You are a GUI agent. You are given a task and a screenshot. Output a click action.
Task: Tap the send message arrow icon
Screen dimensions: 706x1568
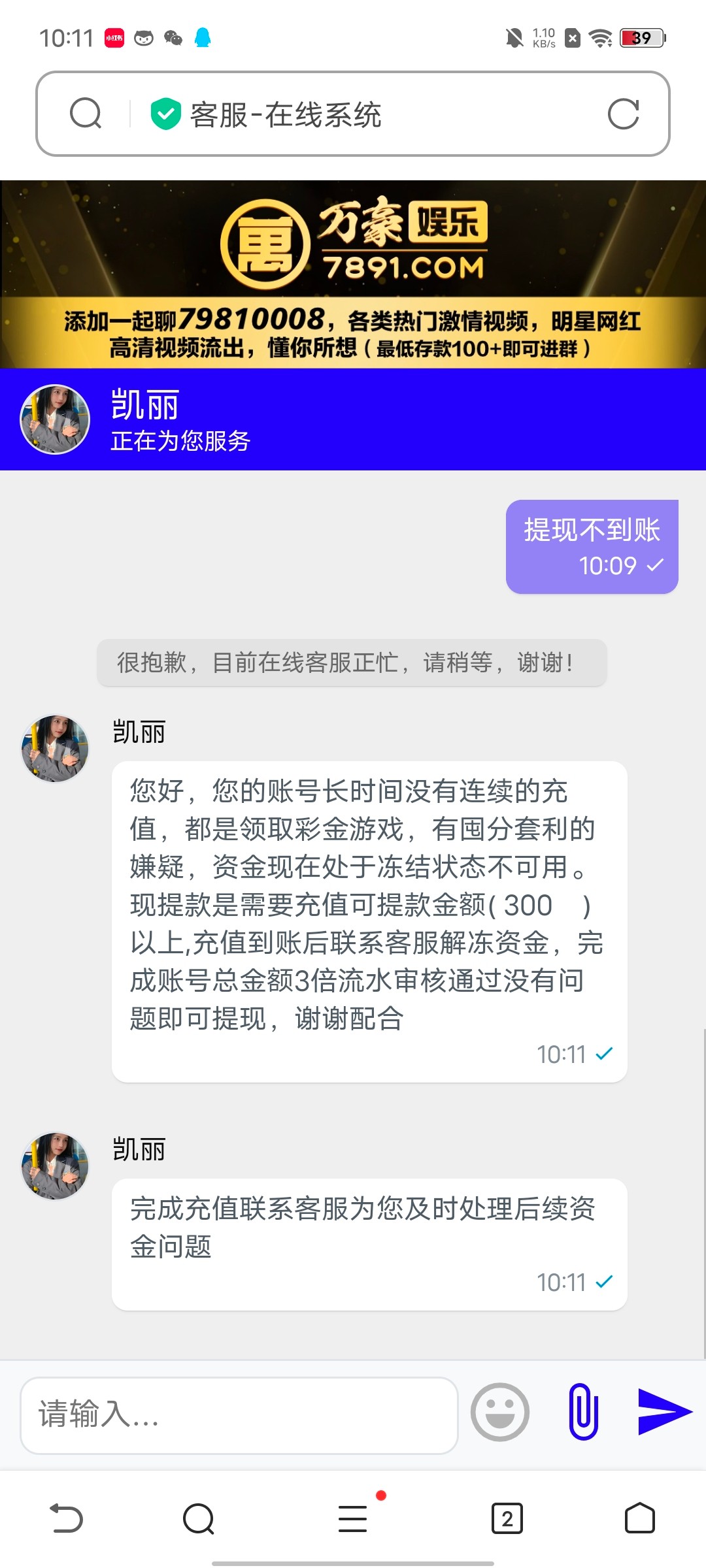pos(662,1411)
